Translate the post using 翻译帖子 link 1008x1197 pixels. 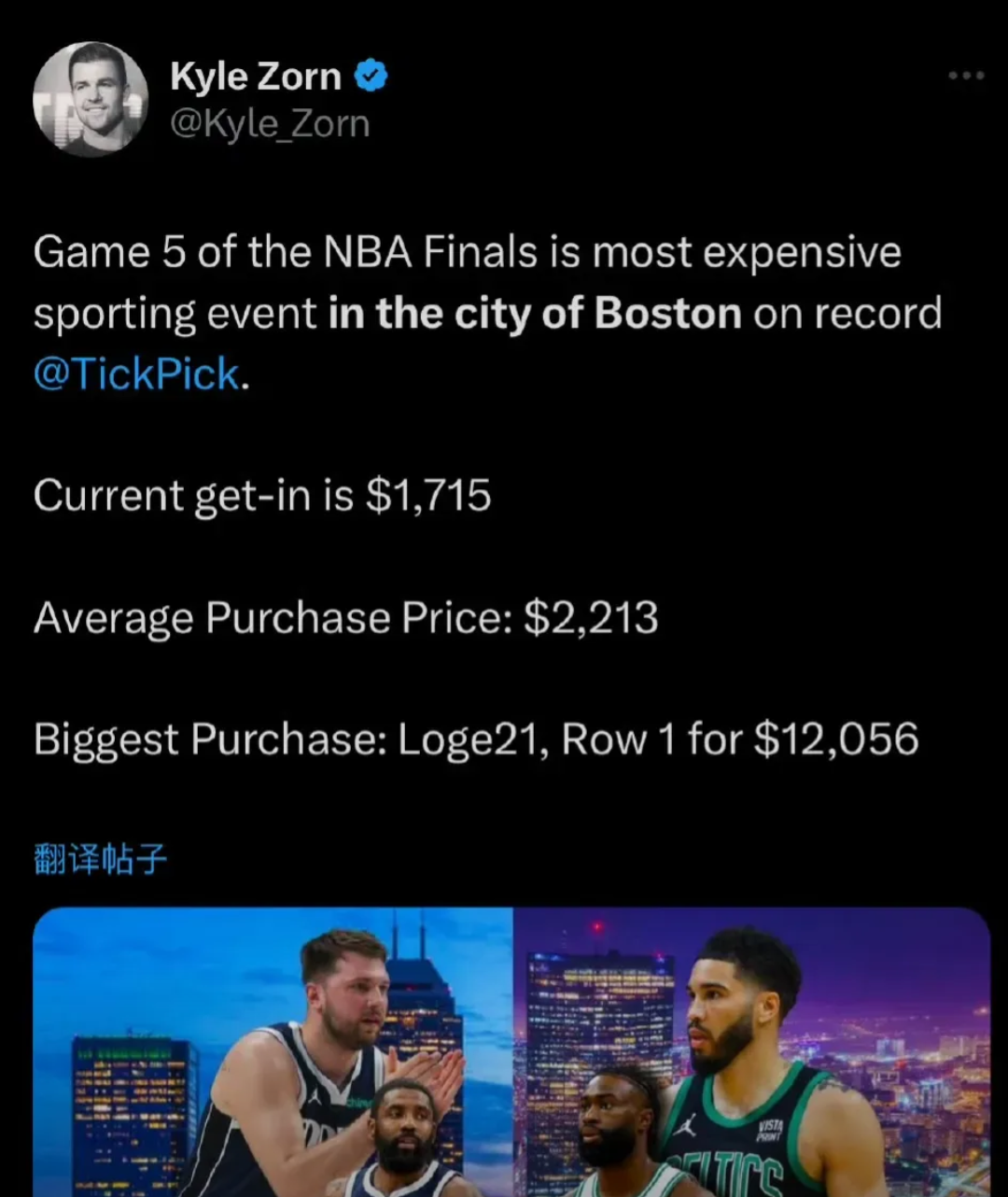[98, 860]
